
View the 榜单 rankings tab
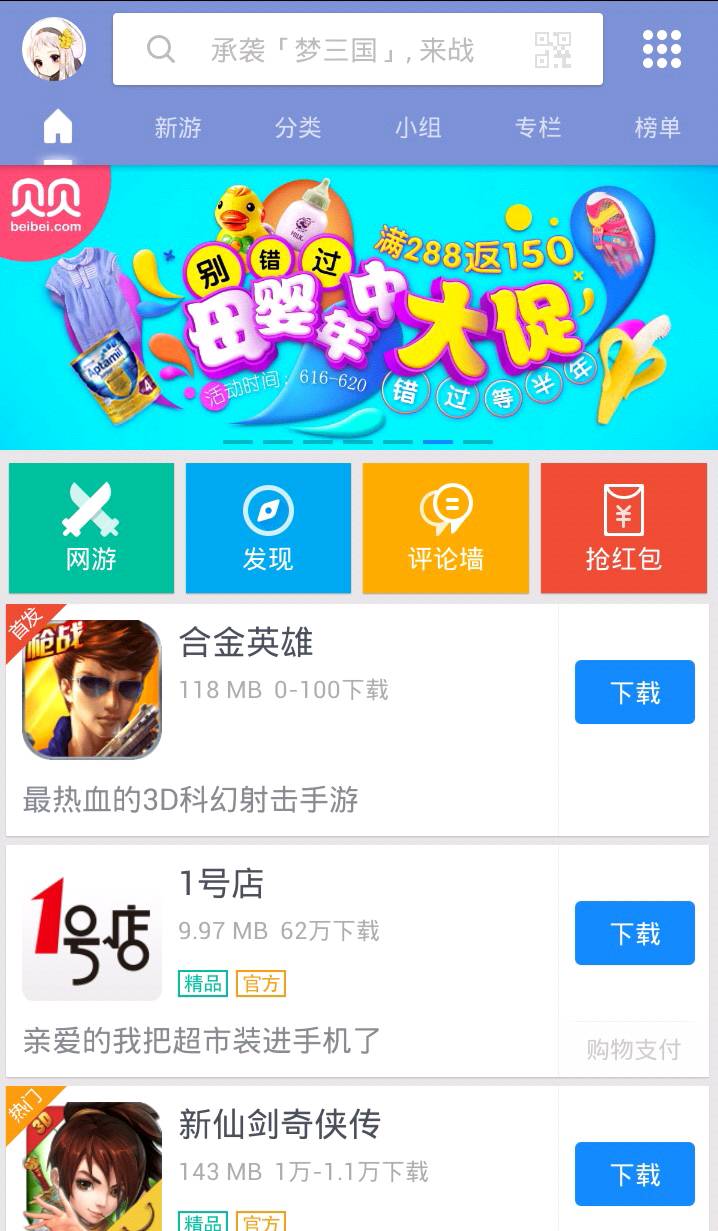tap(657, 128)
